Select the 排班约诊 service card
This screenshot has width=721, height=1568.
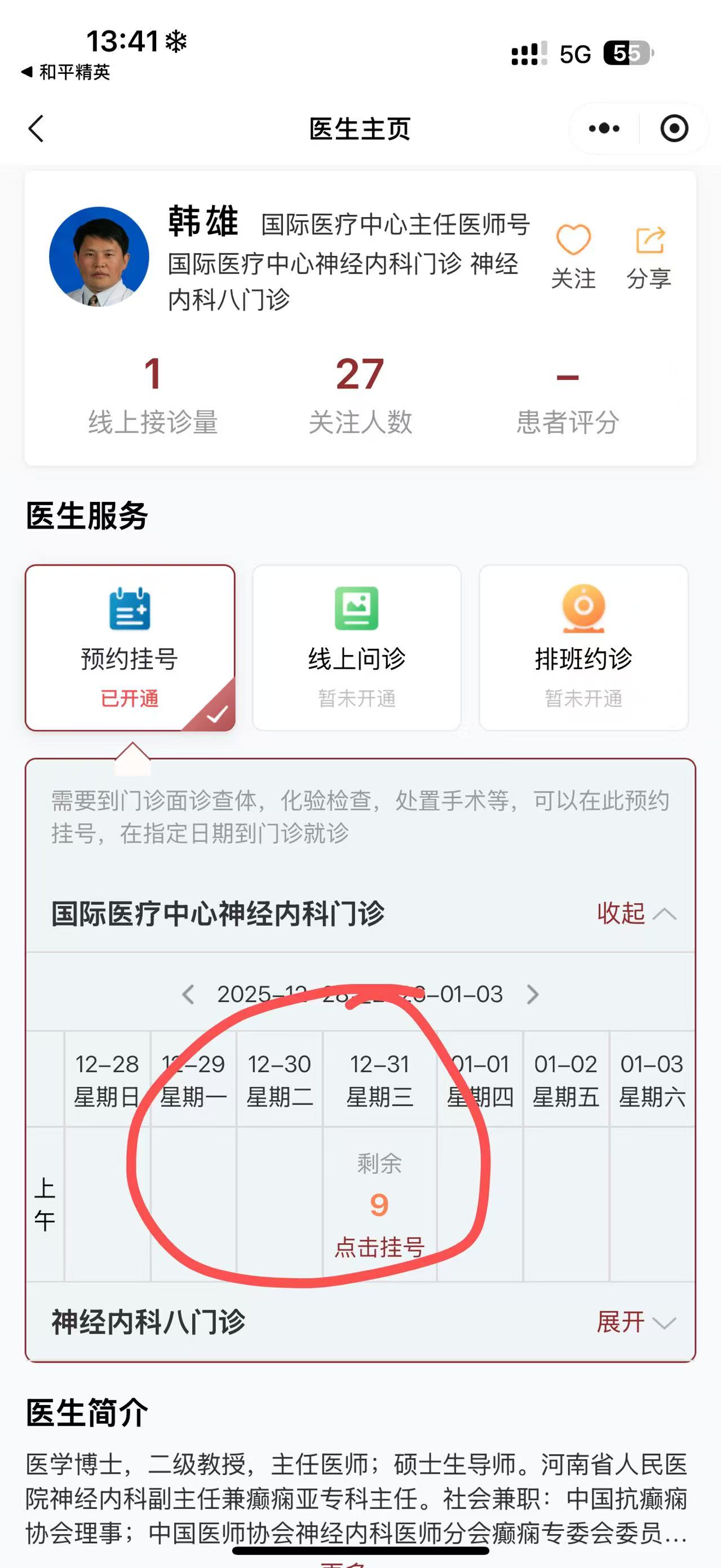pos(583,648)
